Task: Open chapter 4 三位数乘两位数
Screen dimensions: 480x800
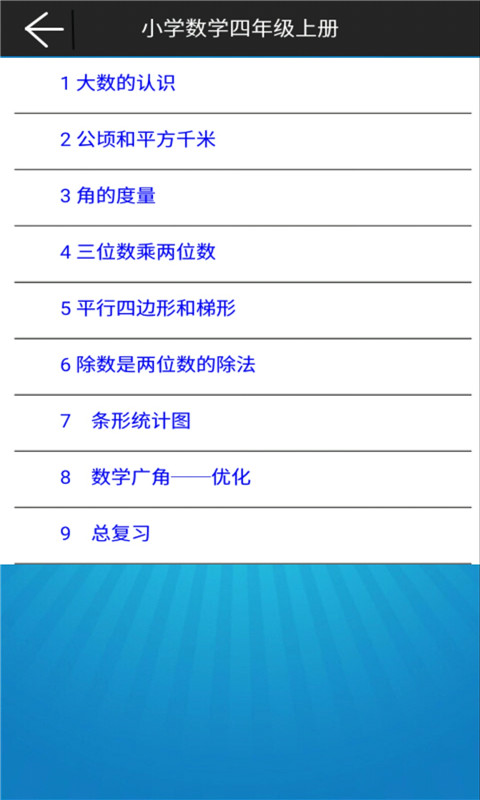Action: pyautogui.click(x=243, y=254)
